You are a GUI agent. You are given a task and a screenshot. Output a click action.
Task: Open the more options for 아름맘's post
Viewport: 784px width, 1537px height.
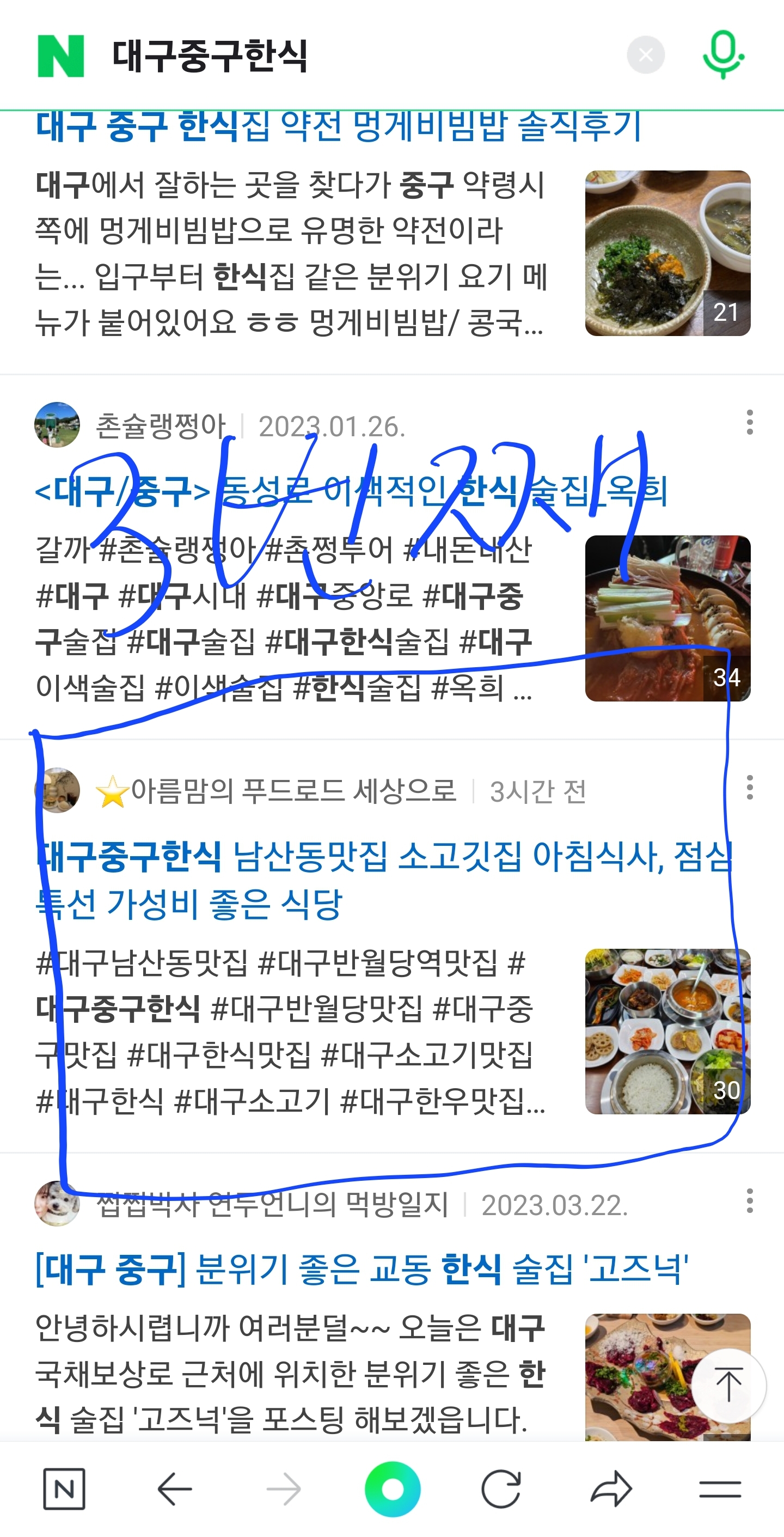[x=749, y=788]
